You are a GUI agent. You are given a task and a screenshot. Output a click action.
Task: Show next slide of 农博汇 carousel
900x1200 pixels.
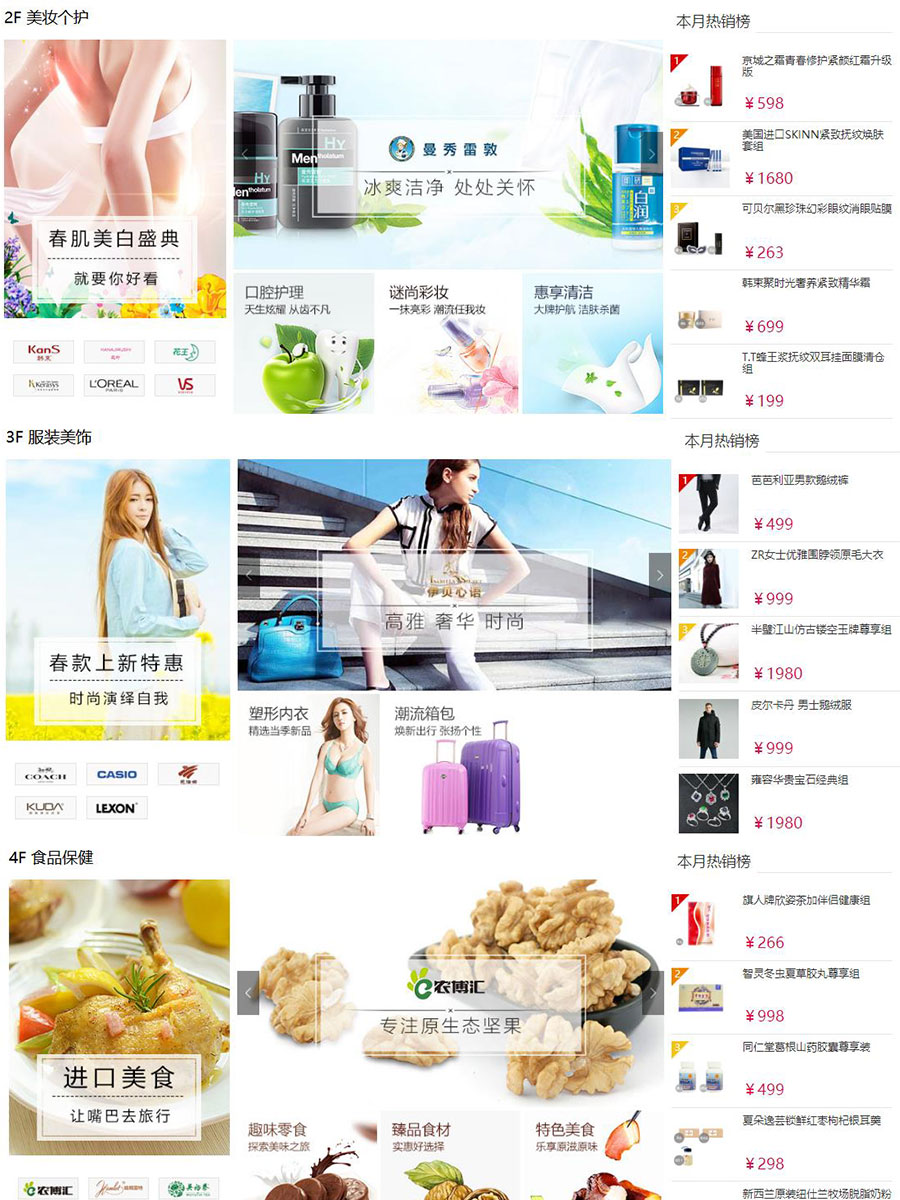tap(653, 993)
